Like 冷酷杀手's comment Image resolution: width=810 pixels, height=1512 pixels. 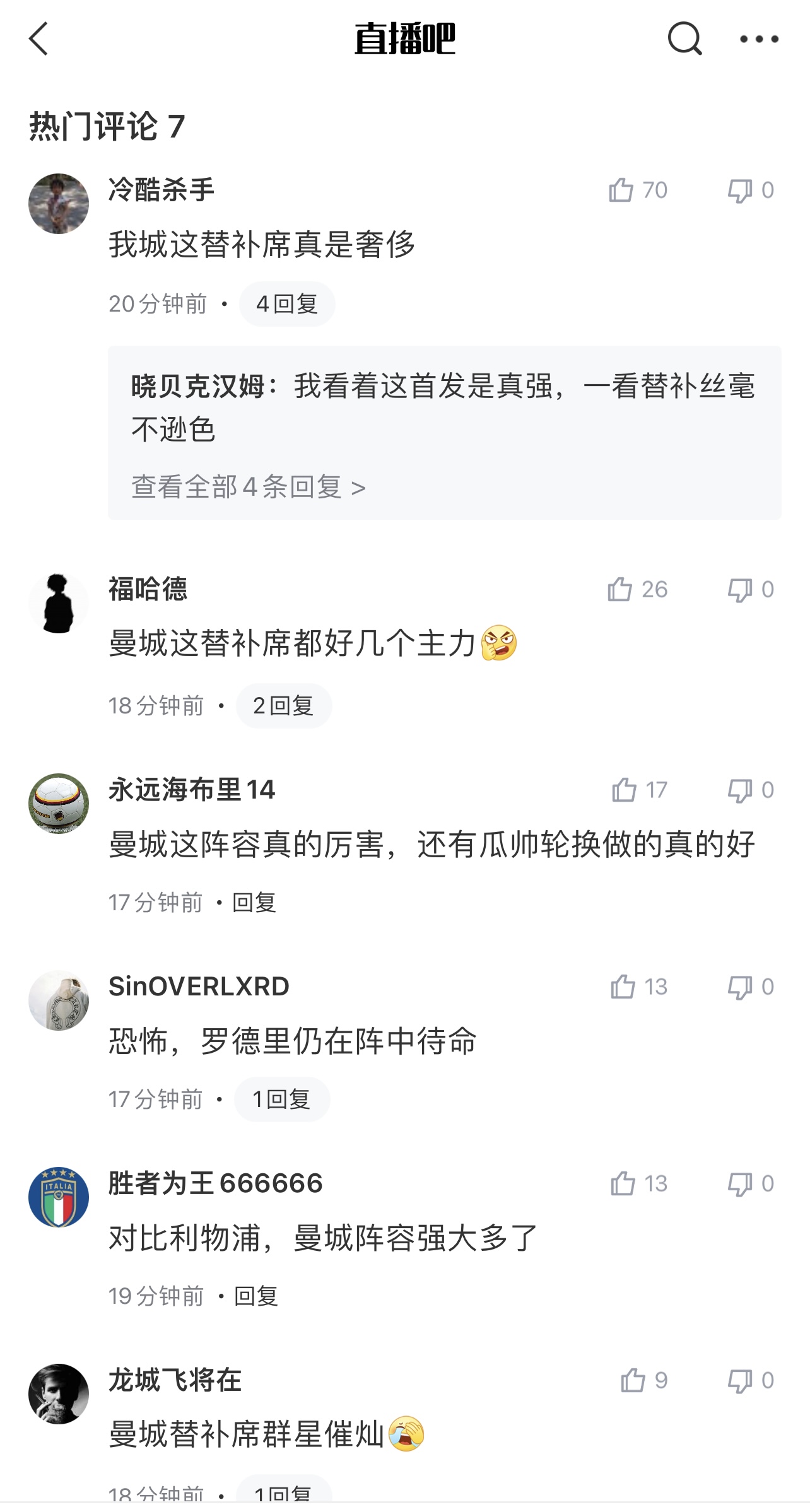622,190
